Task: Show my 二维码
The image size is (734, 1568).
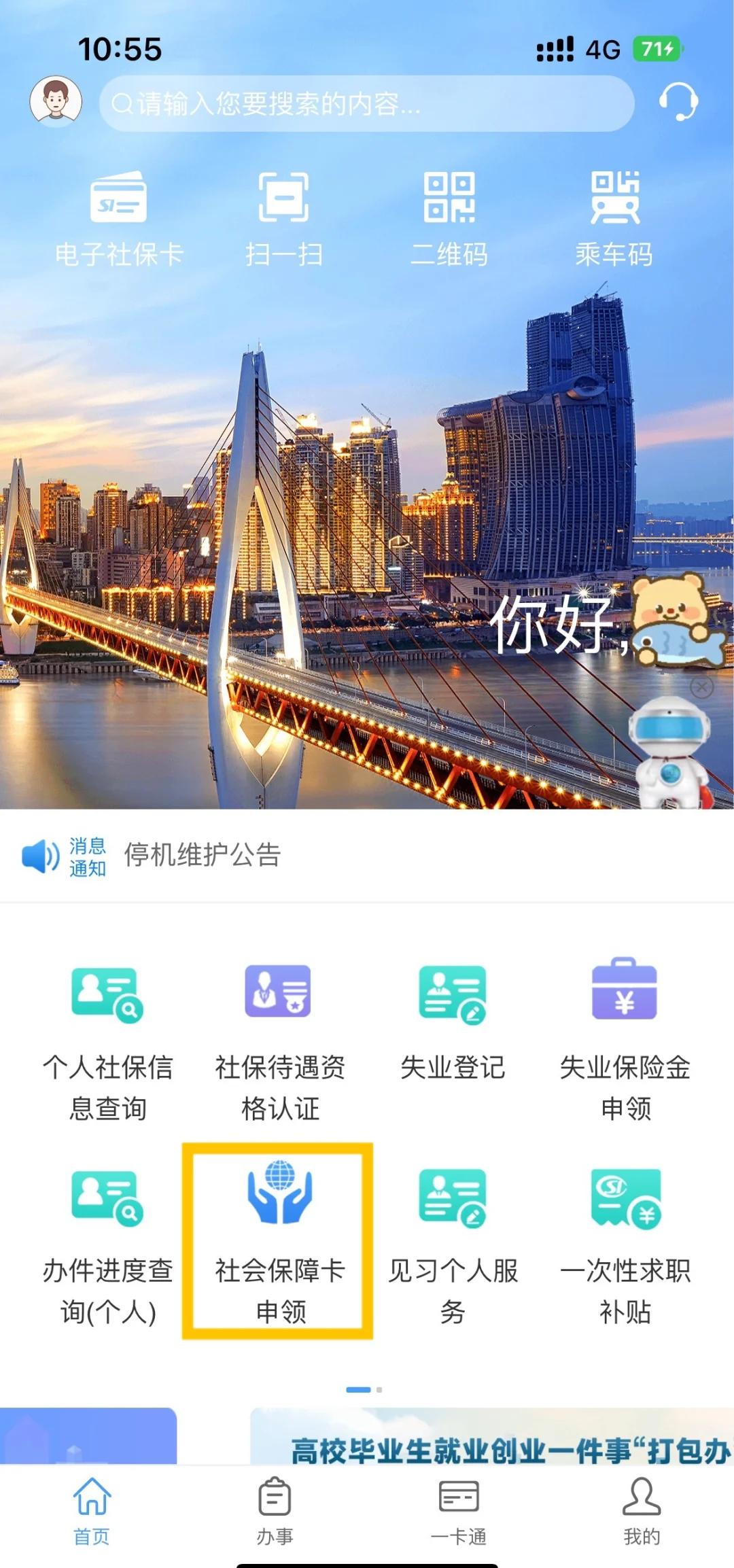Action: pos(449,219)
